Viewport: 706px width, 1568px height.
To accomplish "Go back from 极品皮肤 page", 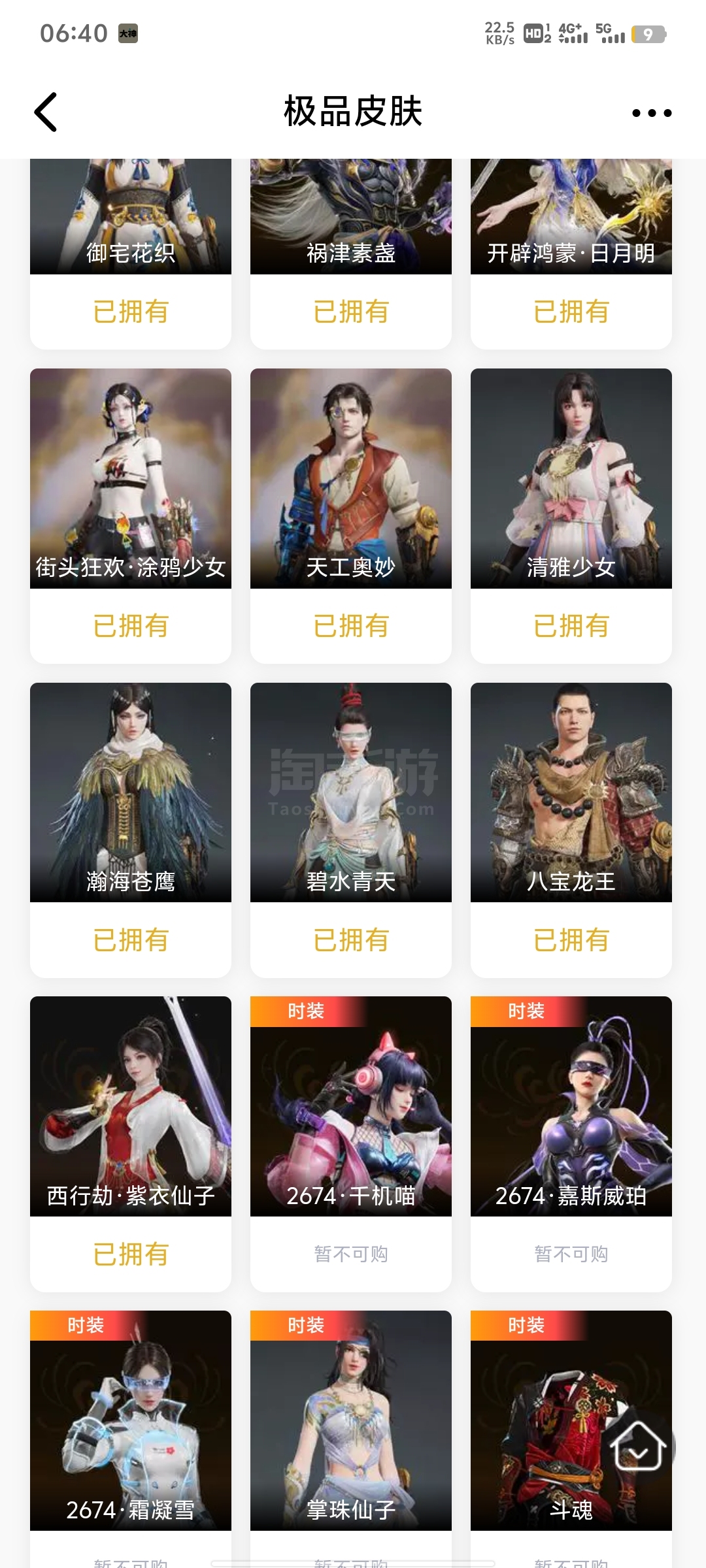I will point(46,112).
